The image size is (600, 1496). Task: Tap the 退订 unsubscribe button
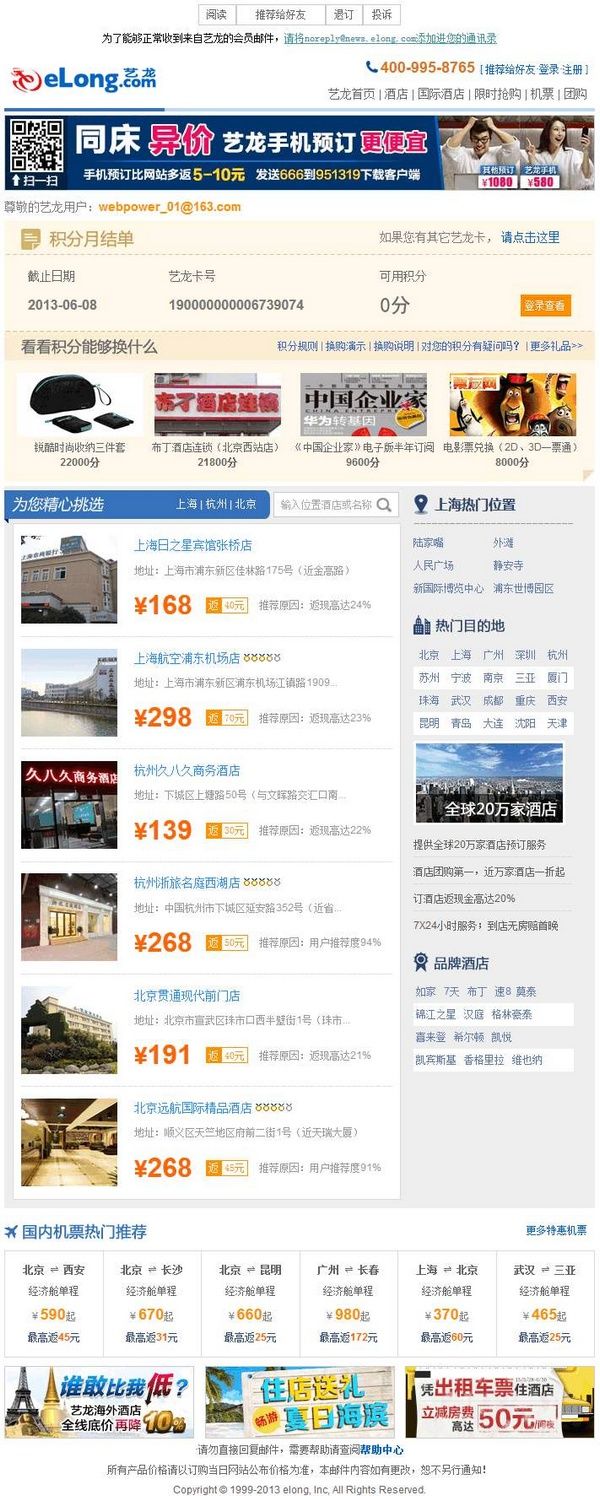(x=344, y=15)
